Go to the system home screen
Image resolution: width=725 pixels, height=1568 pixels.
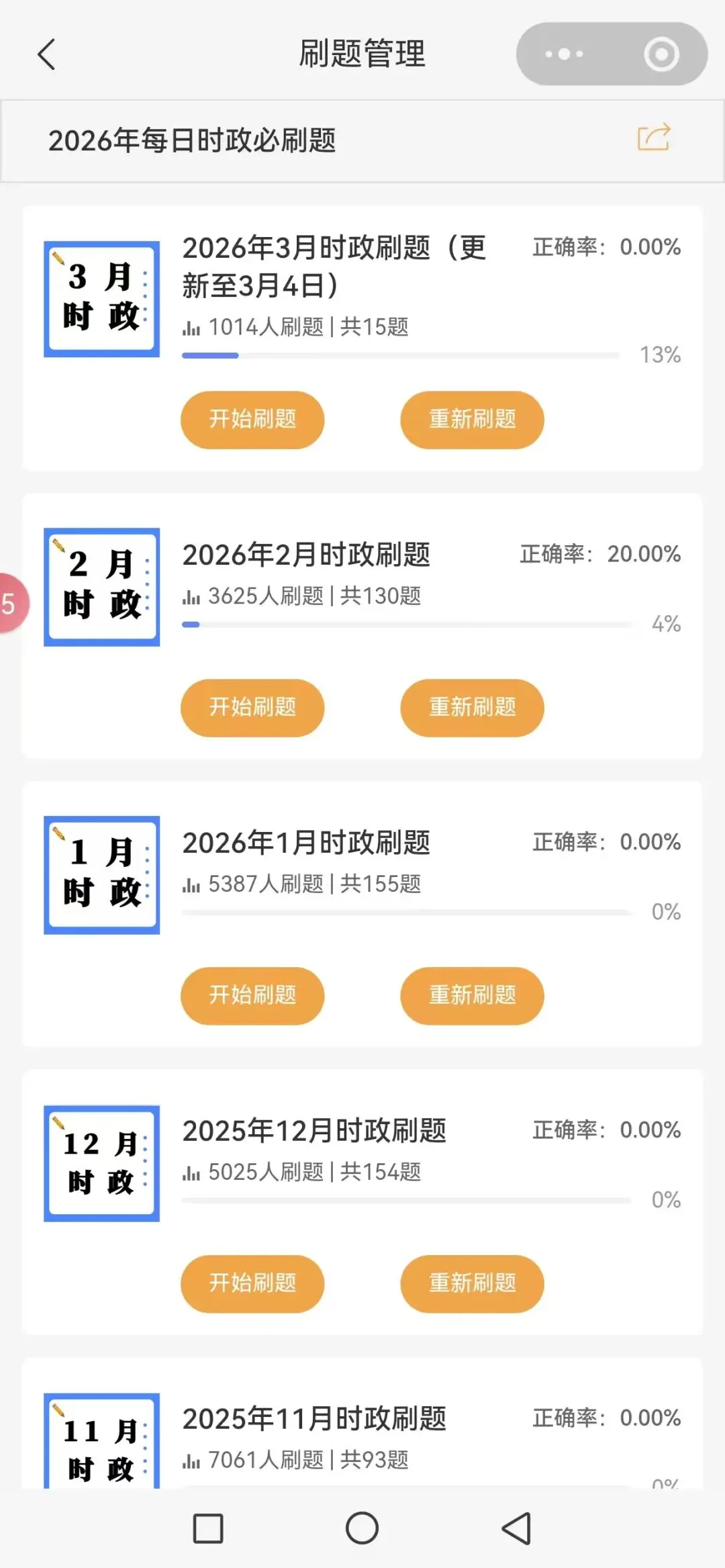pos(362,1528)
